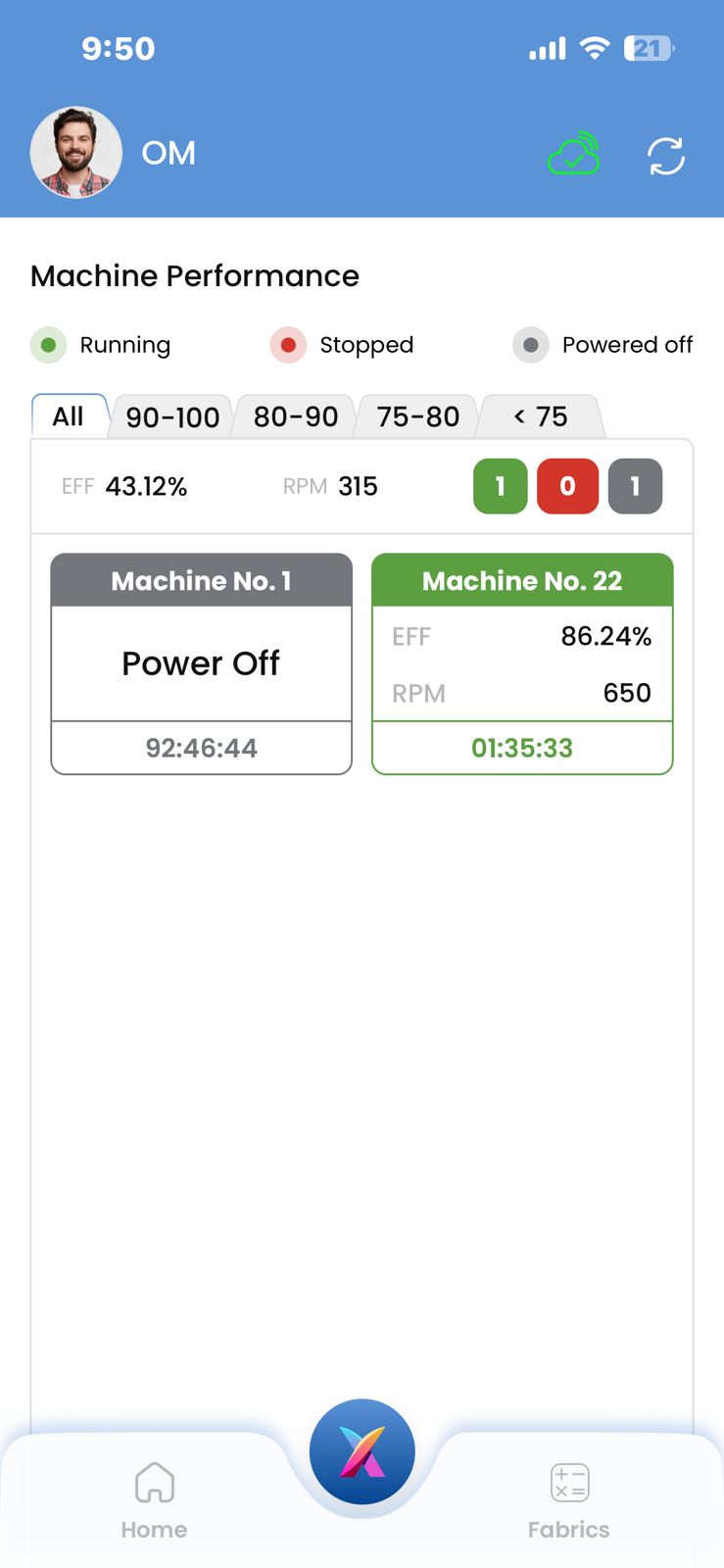Tap the OM profile avatar photo
This screenshot has width=724, height=1568.
75,152
